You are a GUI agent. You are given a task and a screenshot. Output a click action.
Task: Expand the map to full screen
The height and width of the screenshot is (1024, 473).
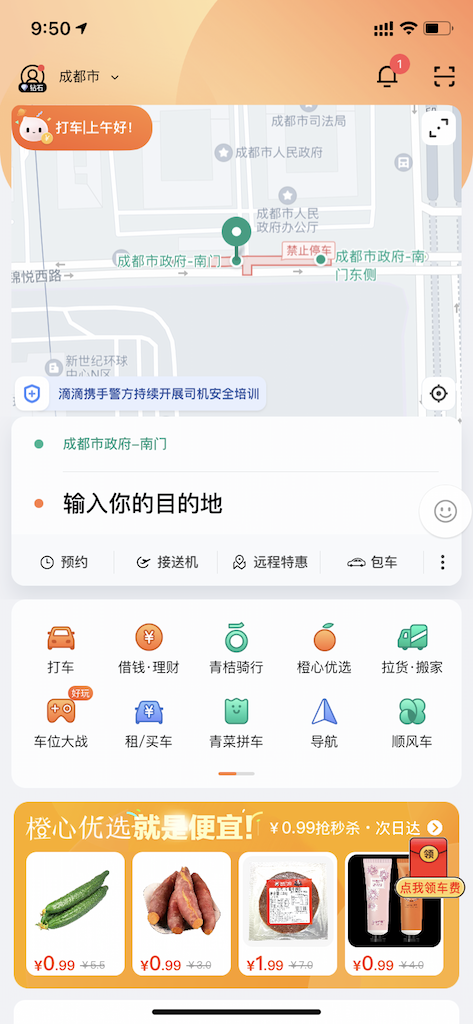click(438, 129)
